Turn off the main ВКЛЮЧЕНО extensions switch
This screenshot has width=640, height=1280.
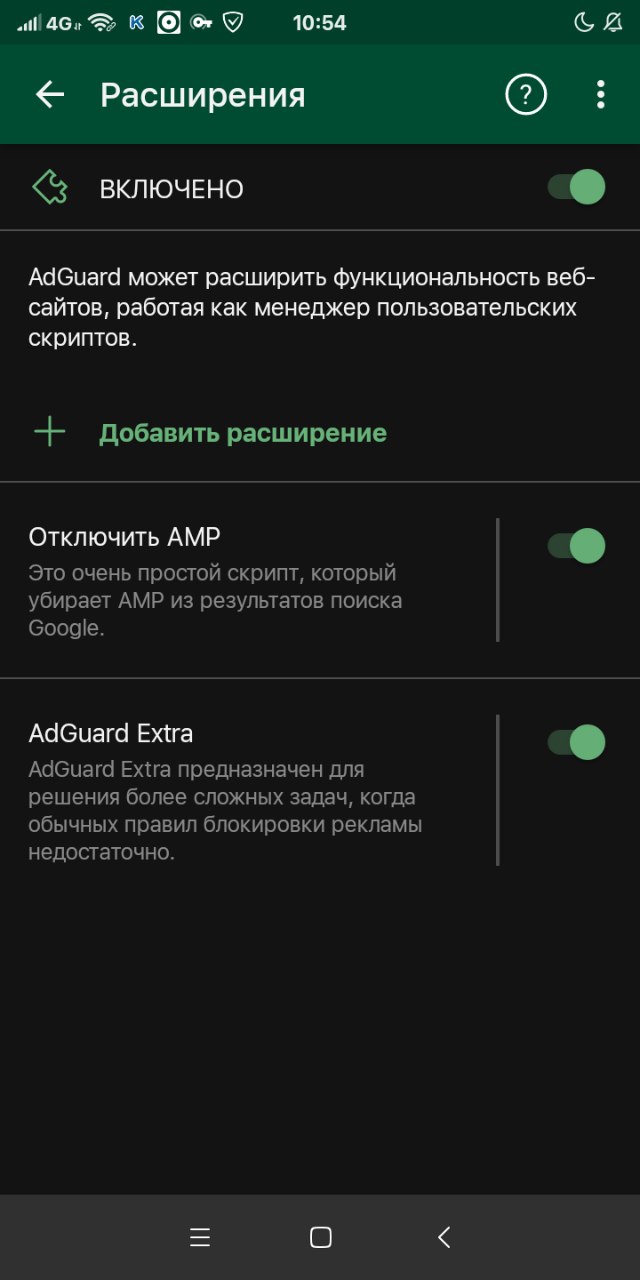coord(577,187)
